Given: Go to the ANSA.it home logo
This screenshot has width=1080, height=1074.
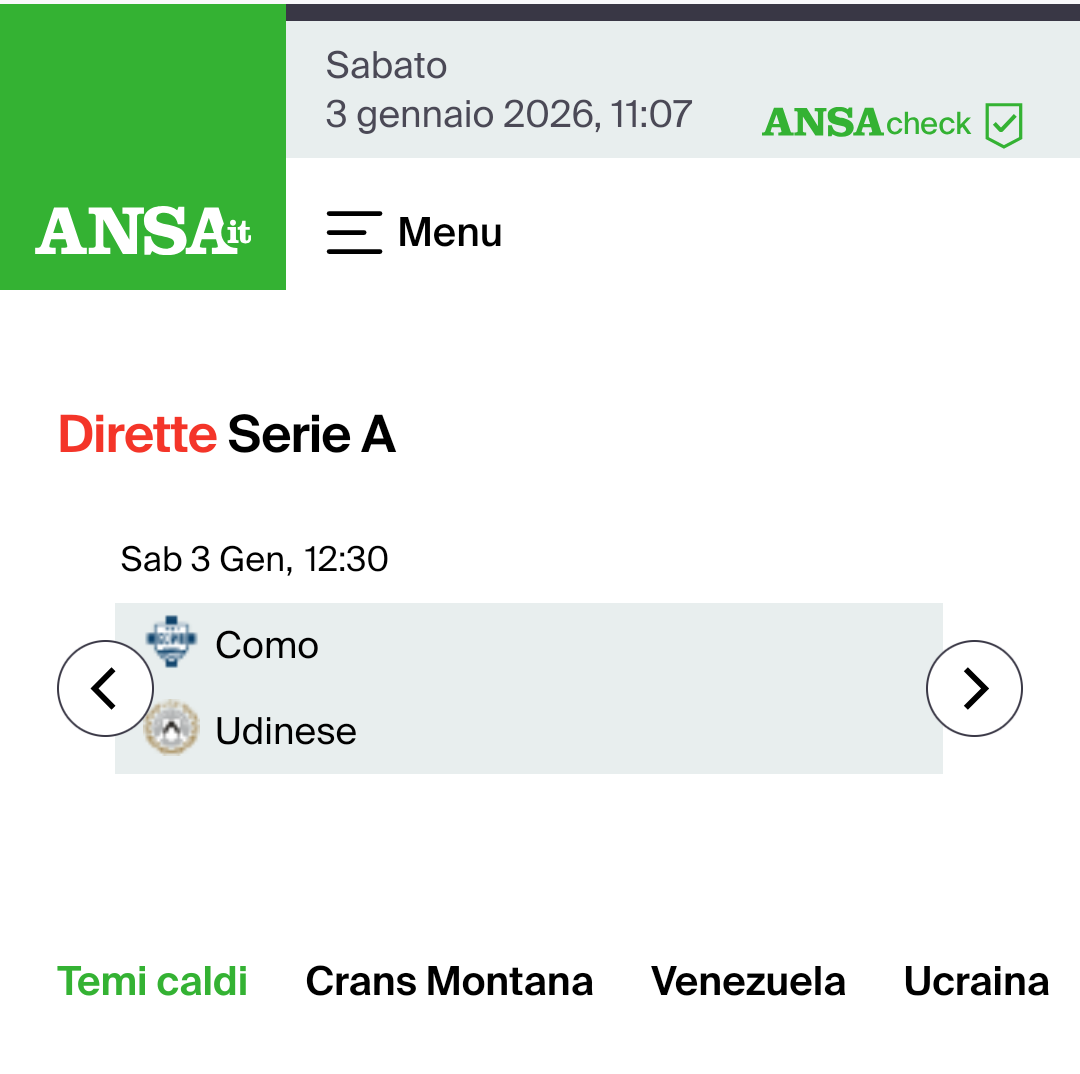Looking at the screenshot, I should point(143,230).
